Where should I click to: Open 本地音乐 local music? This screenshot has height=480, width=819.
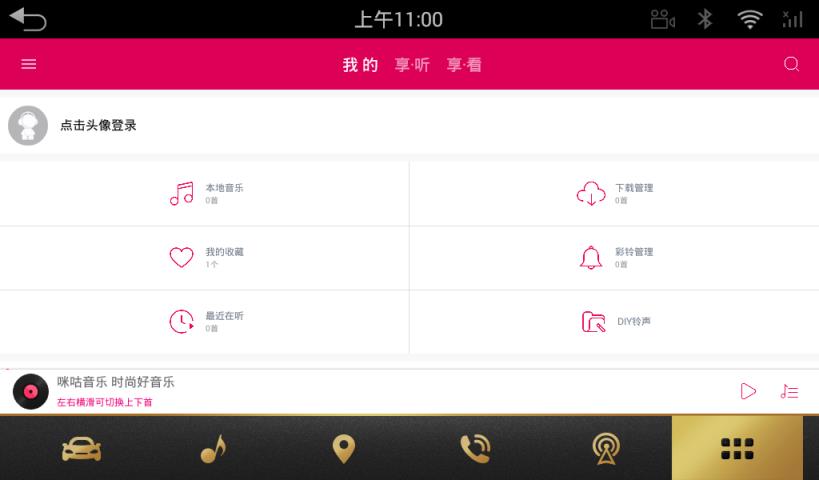pyautogui.click(x=205, y=193)
